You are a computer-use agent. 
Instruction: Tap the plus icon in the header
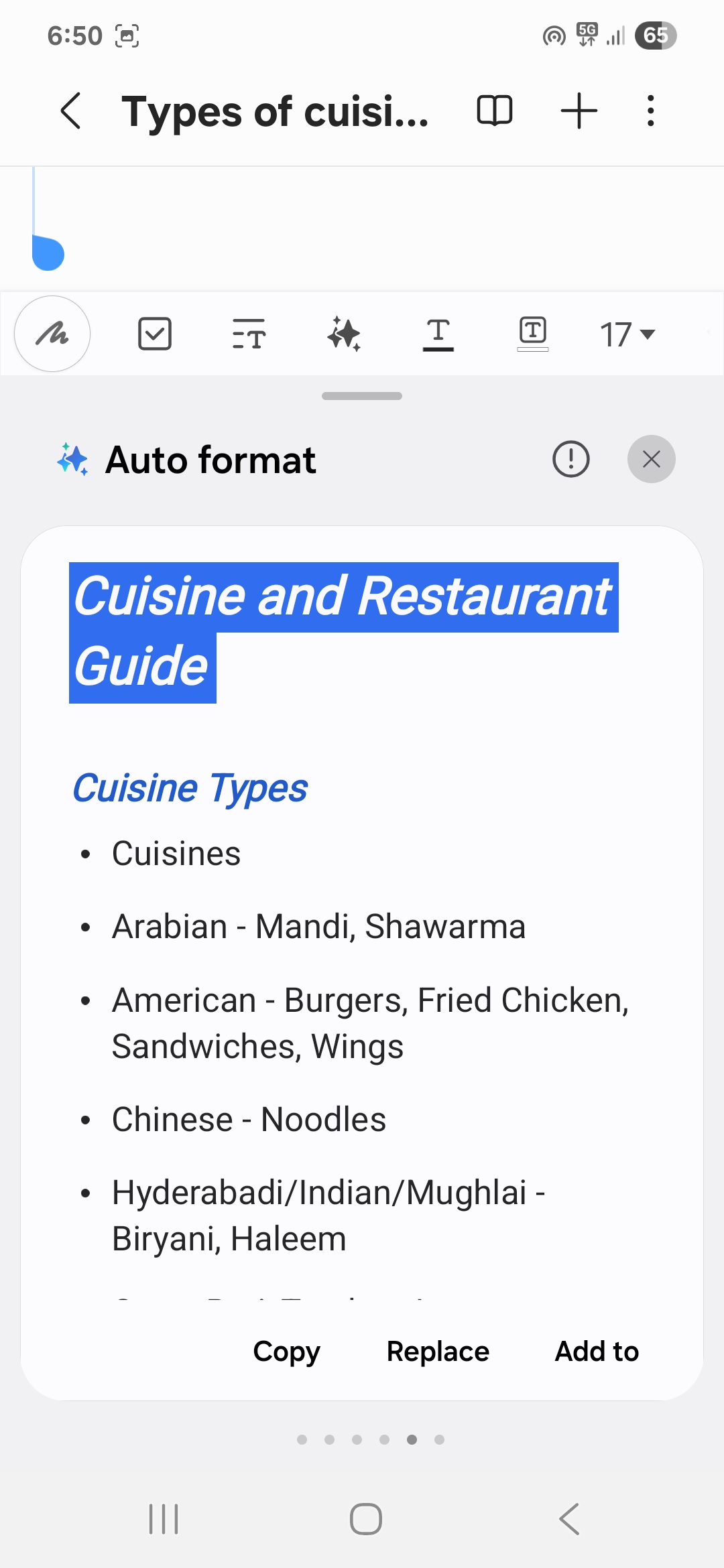click(579, 111)
